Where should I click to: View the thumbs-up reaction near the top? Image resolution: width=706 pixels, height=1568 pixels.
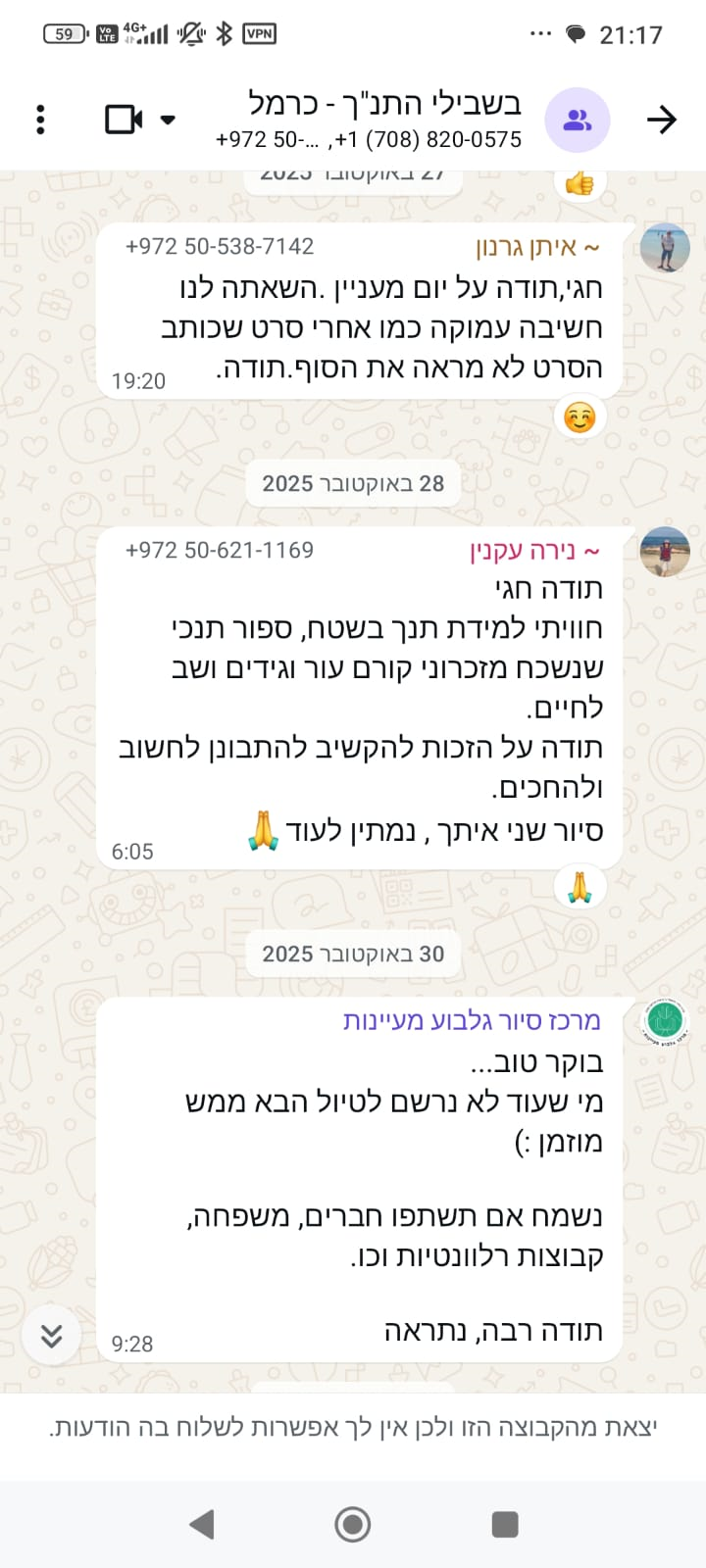coord(580,183)
